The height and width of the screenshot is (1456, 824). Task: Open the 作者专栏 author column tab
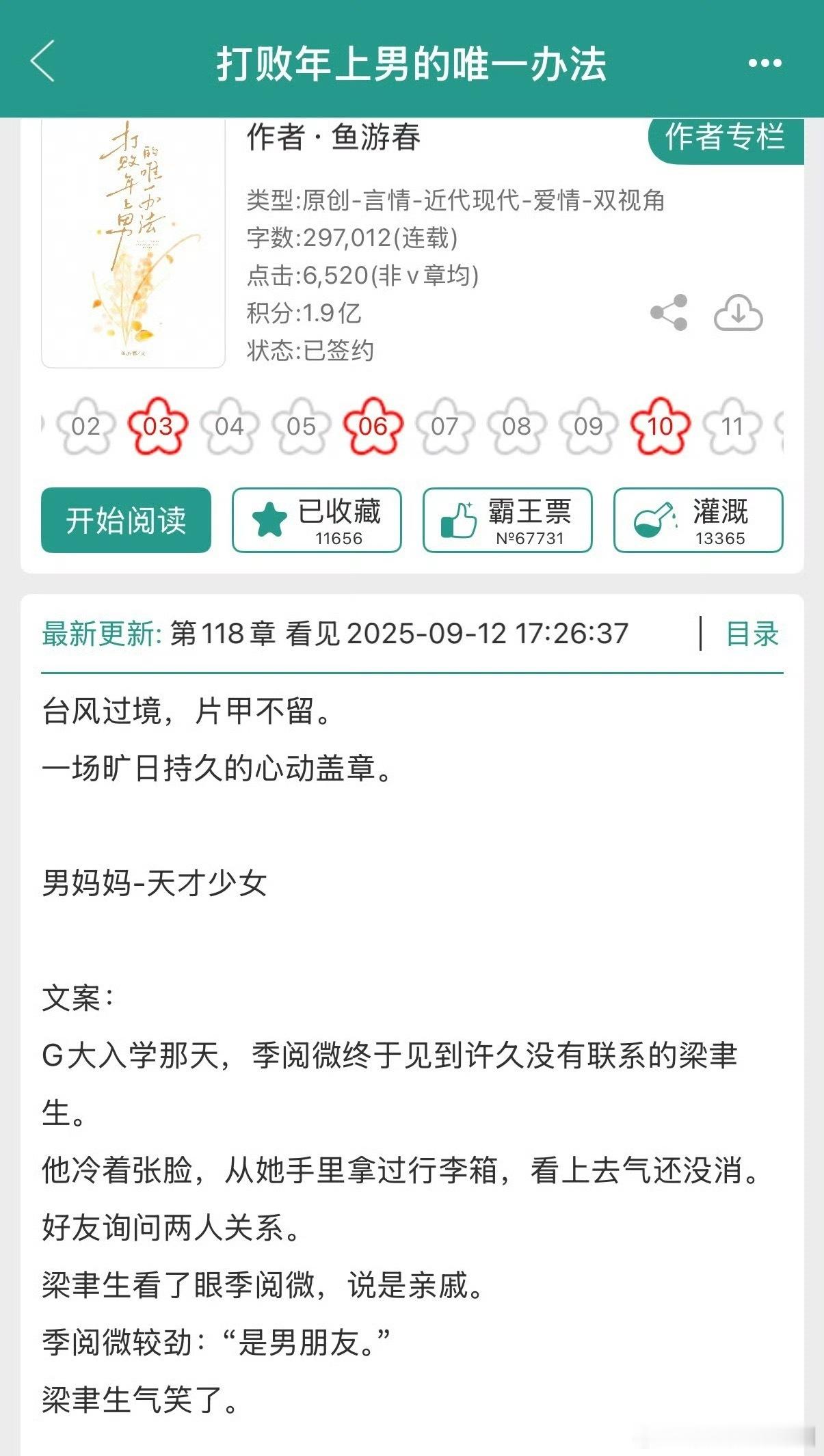click(727, 137)
